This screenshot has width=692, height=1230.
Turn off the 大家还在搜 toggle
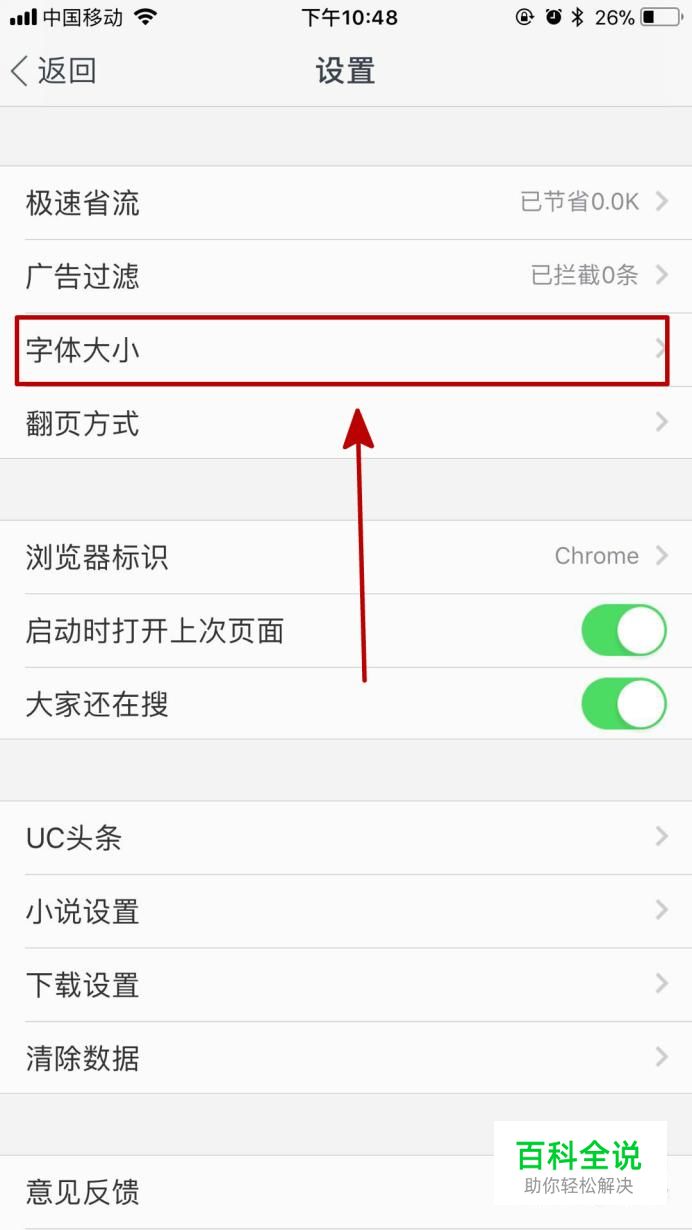[624, 704]
